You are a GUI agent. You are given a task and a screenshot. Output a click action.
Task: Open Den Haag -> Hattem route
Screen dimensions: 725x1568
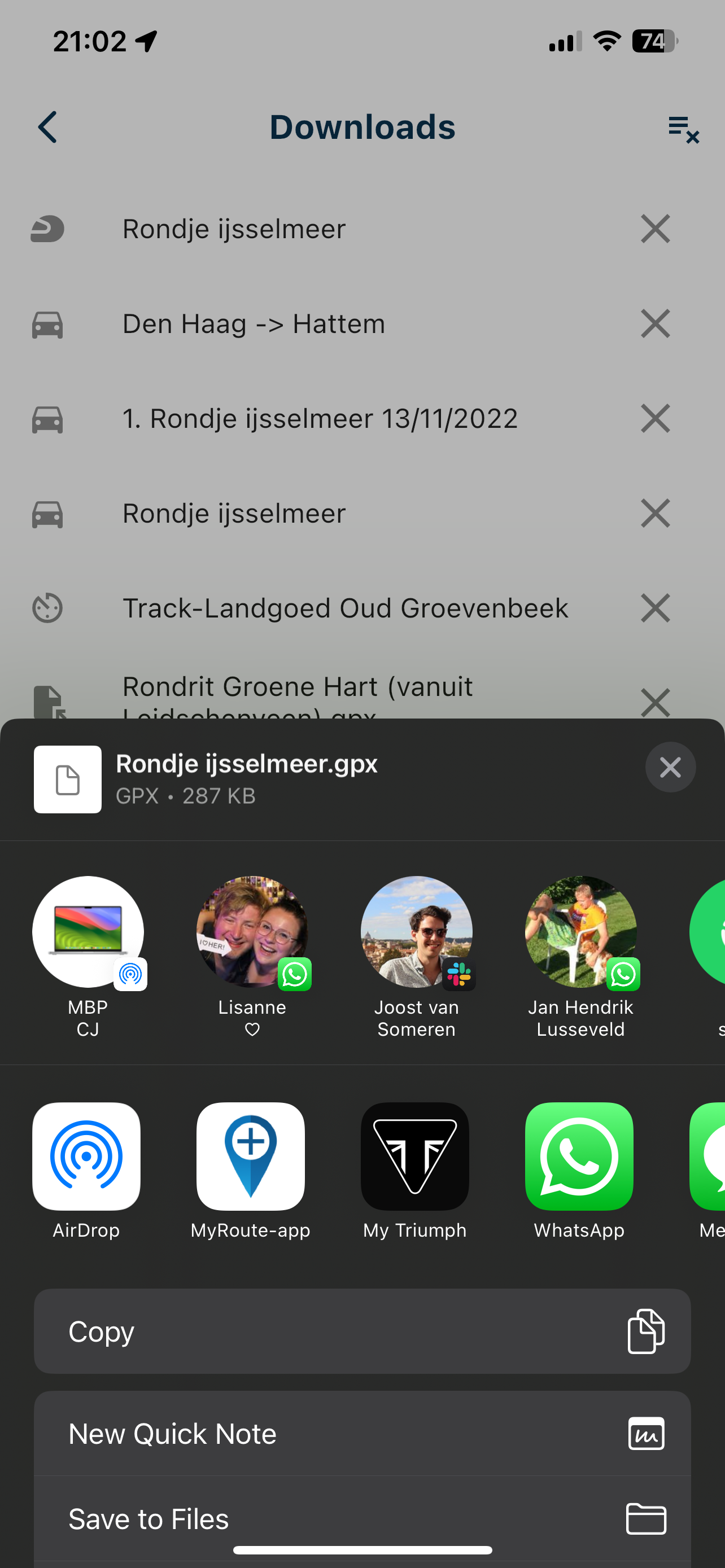254,324
